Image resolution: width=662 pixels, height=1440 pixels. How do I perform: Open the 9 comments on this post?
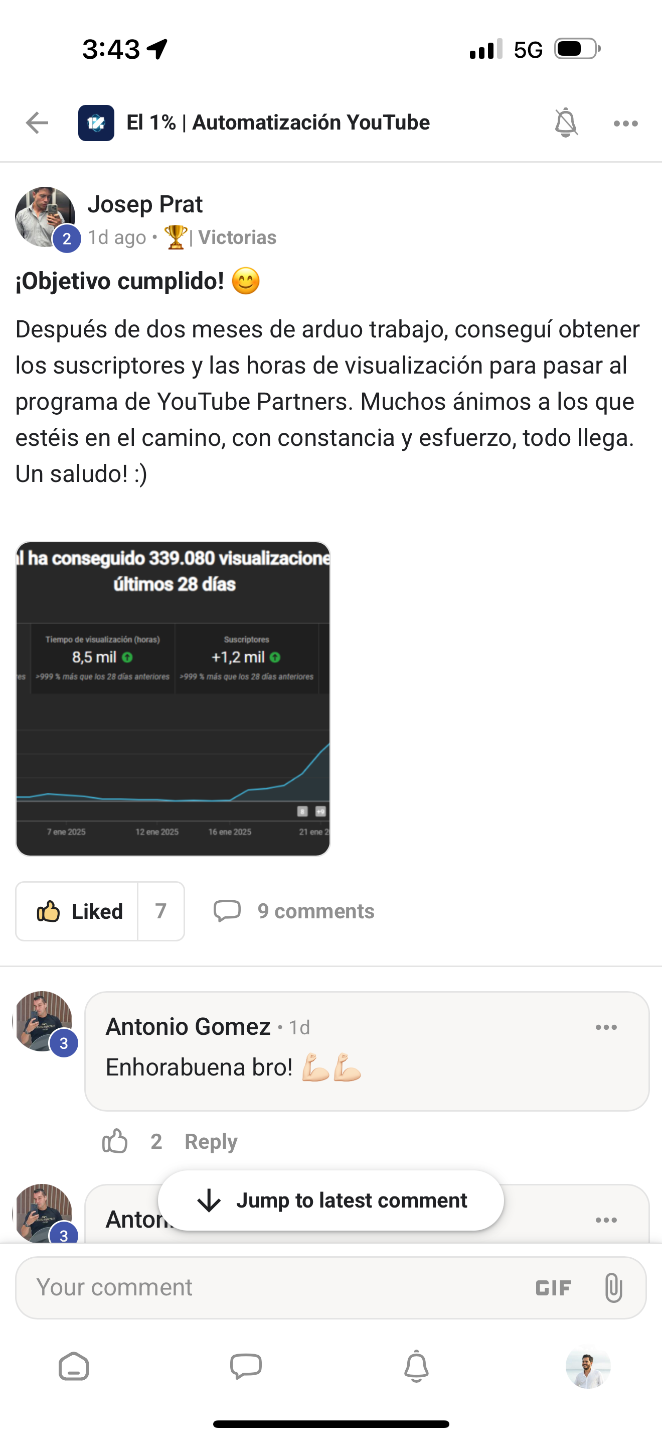click(295, 911)
